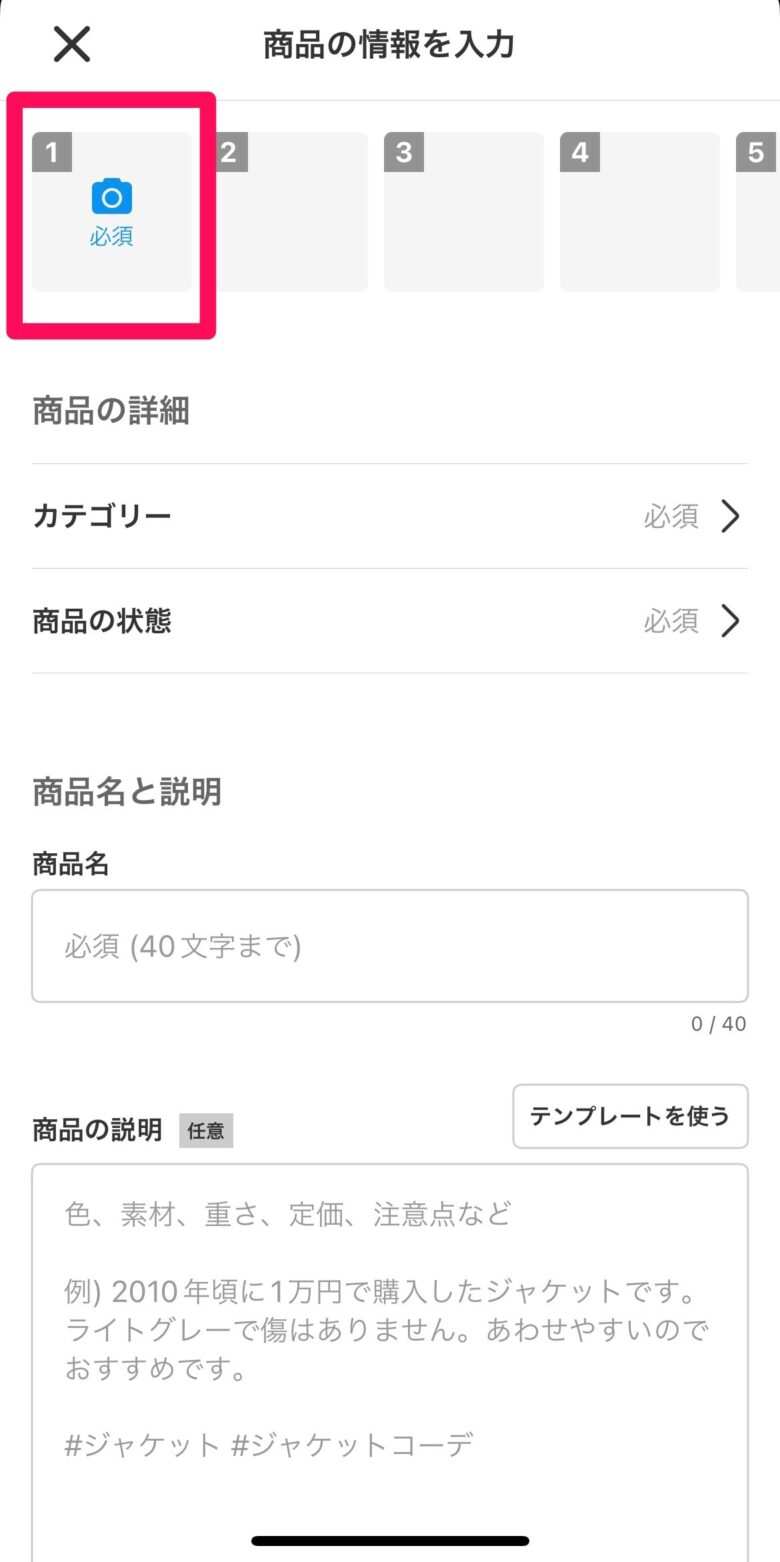Add required photo in slot 1
This screenshot has width=780, height=1562.
tap(112, 212)
